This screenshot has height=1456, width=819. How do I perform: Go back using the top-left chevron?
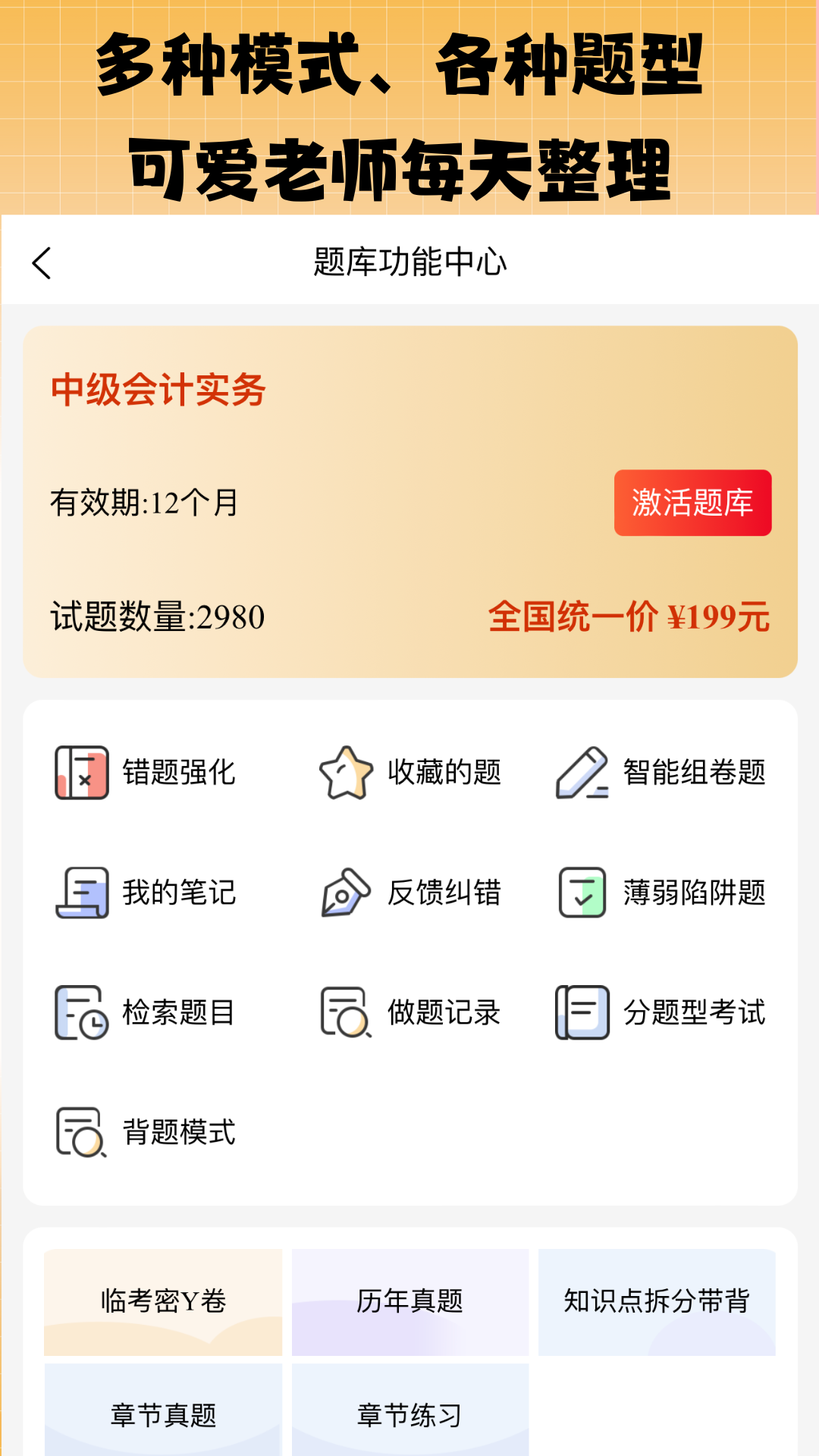click(42, 264)
